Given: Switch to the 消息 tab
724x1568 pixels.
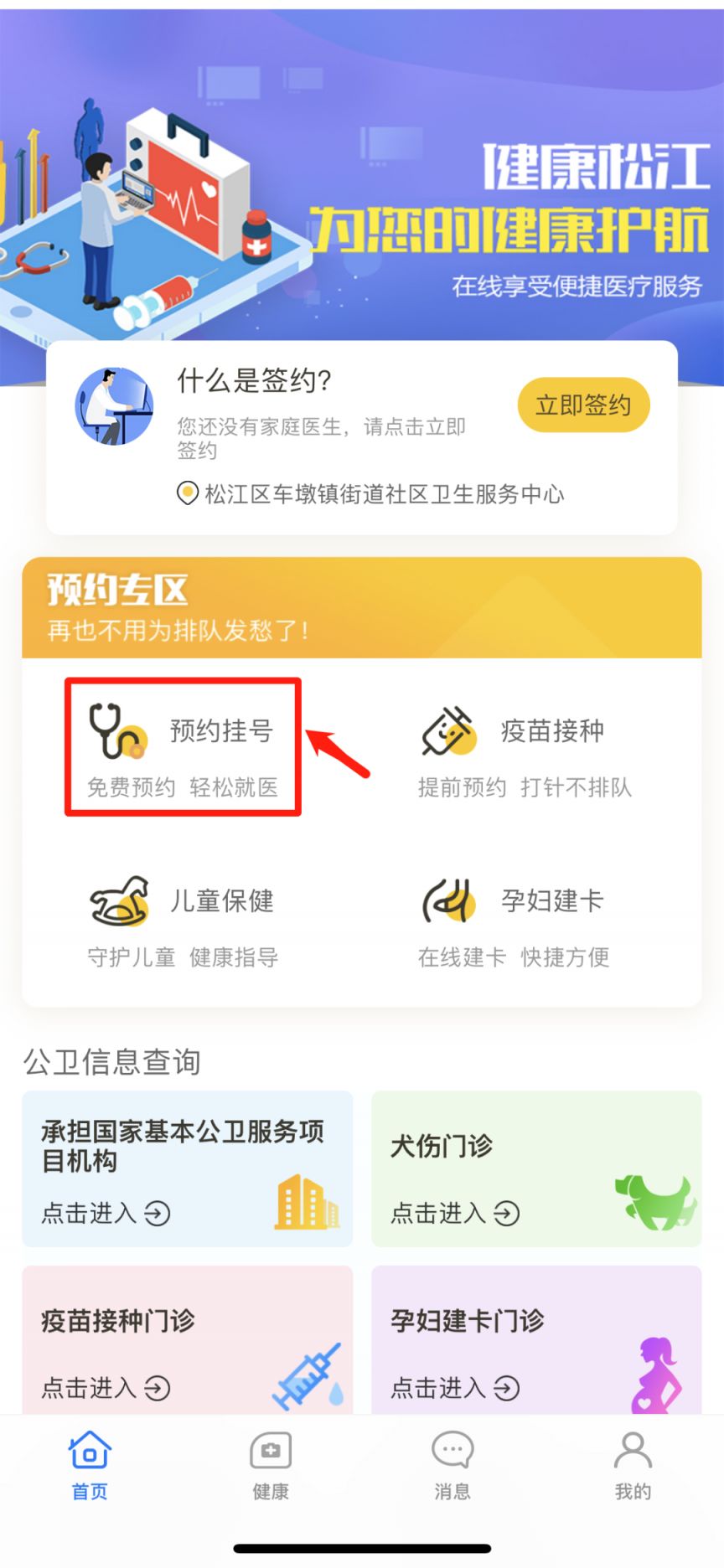Looking at the screenshot, I should coord(452,1465).
